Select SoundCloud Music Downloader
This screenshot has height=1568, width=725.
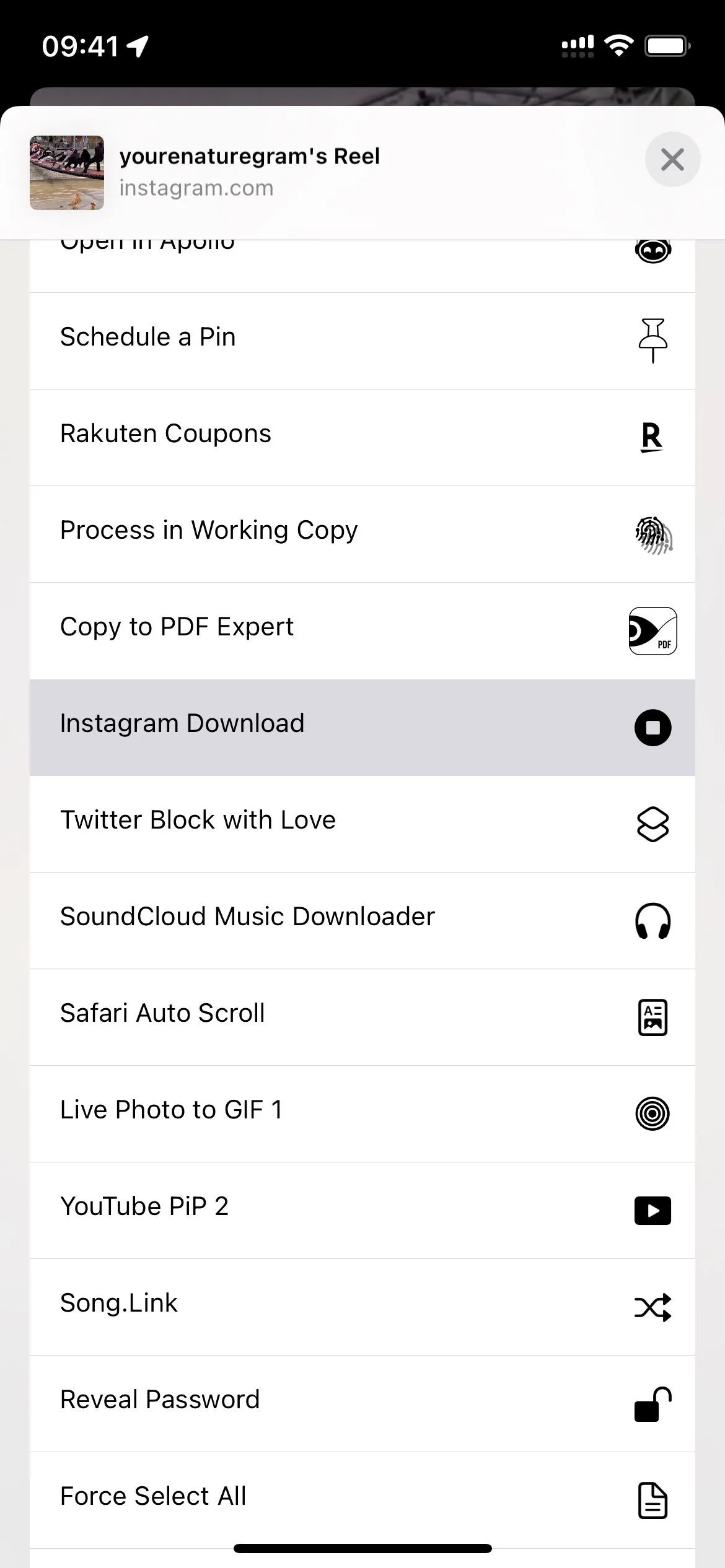tap(362, 921)
